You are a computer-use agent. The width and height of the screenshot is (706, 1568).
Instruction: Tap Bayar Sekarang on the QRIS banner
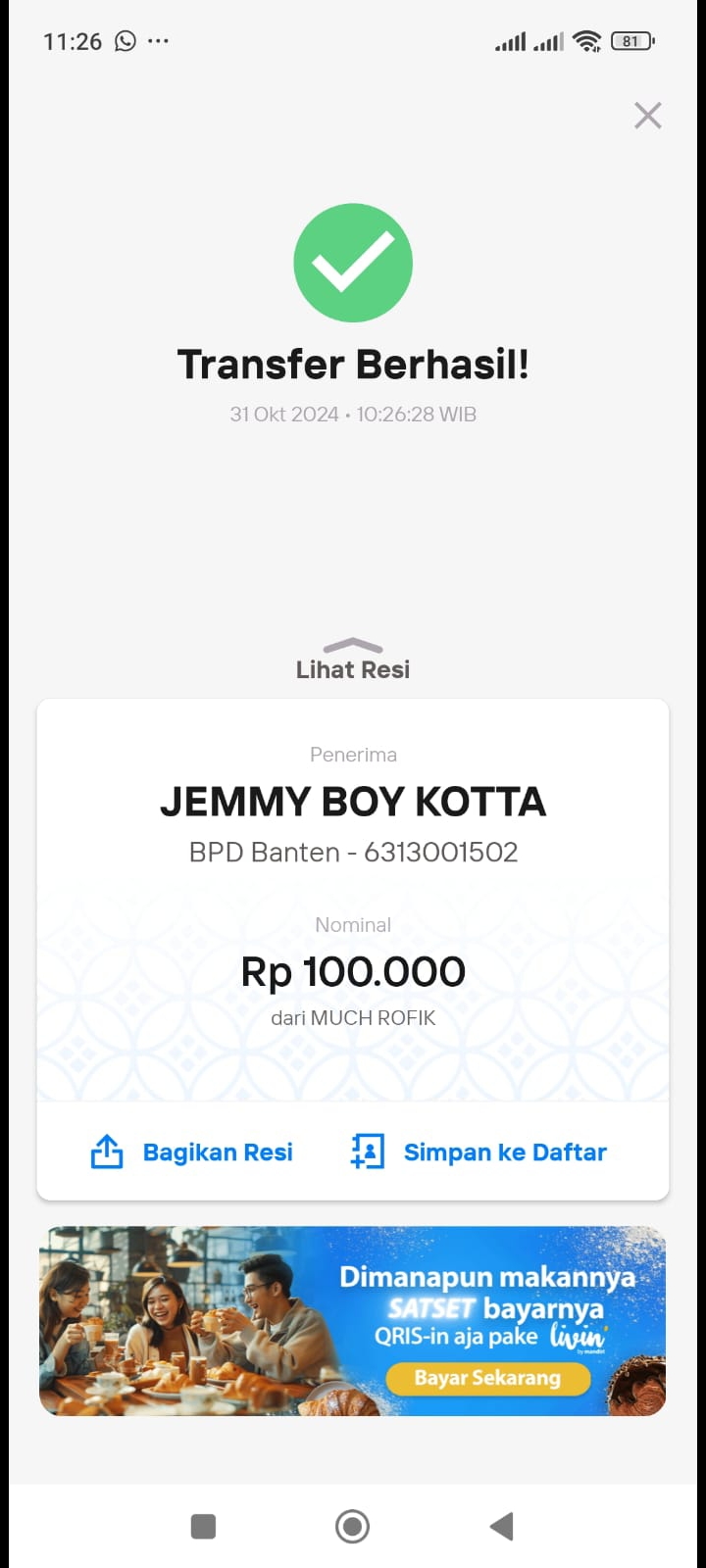point(487,1378)
